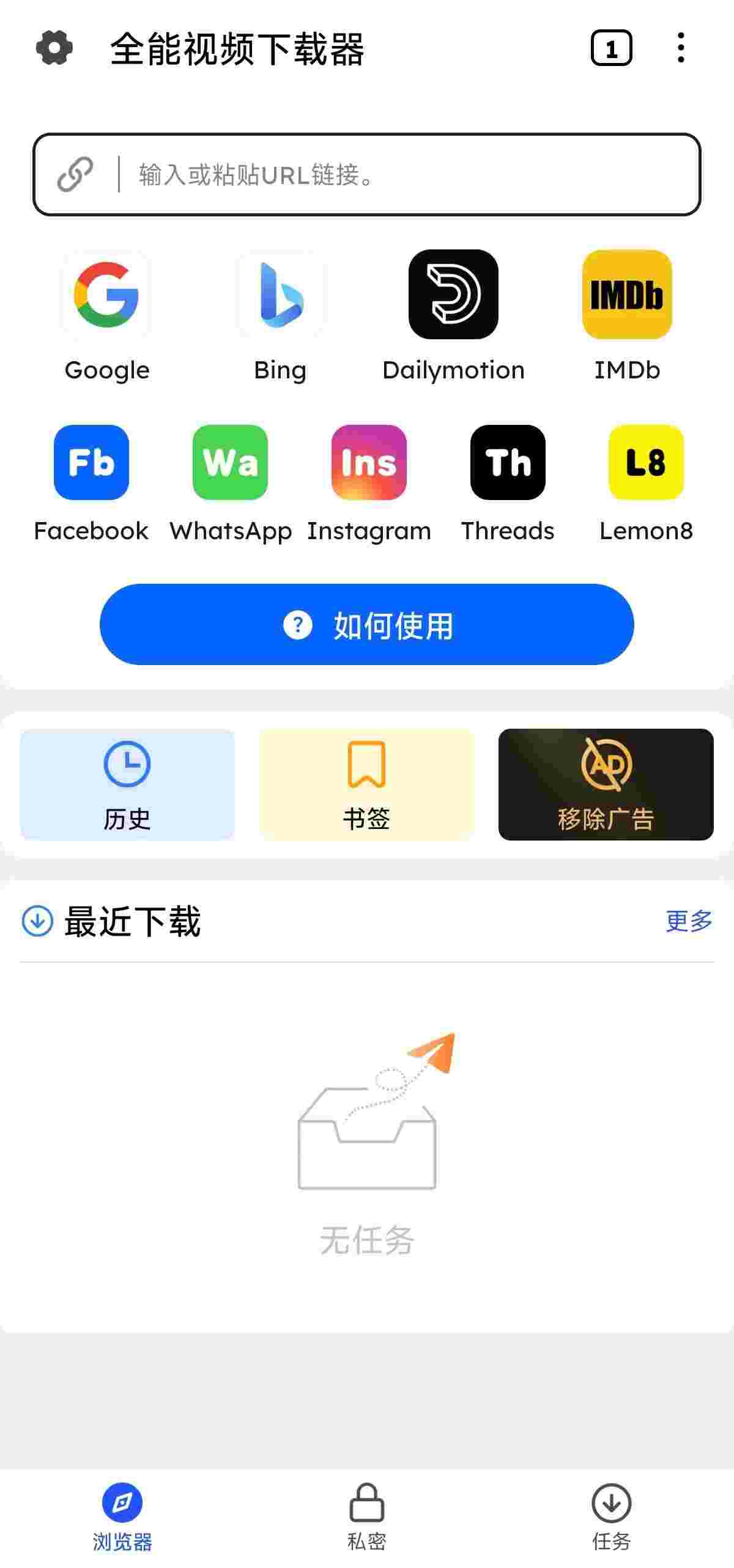Viewport: 734px width, 1568px height.
Task: Open the IMDb shortcut
Action: (627, 295)
